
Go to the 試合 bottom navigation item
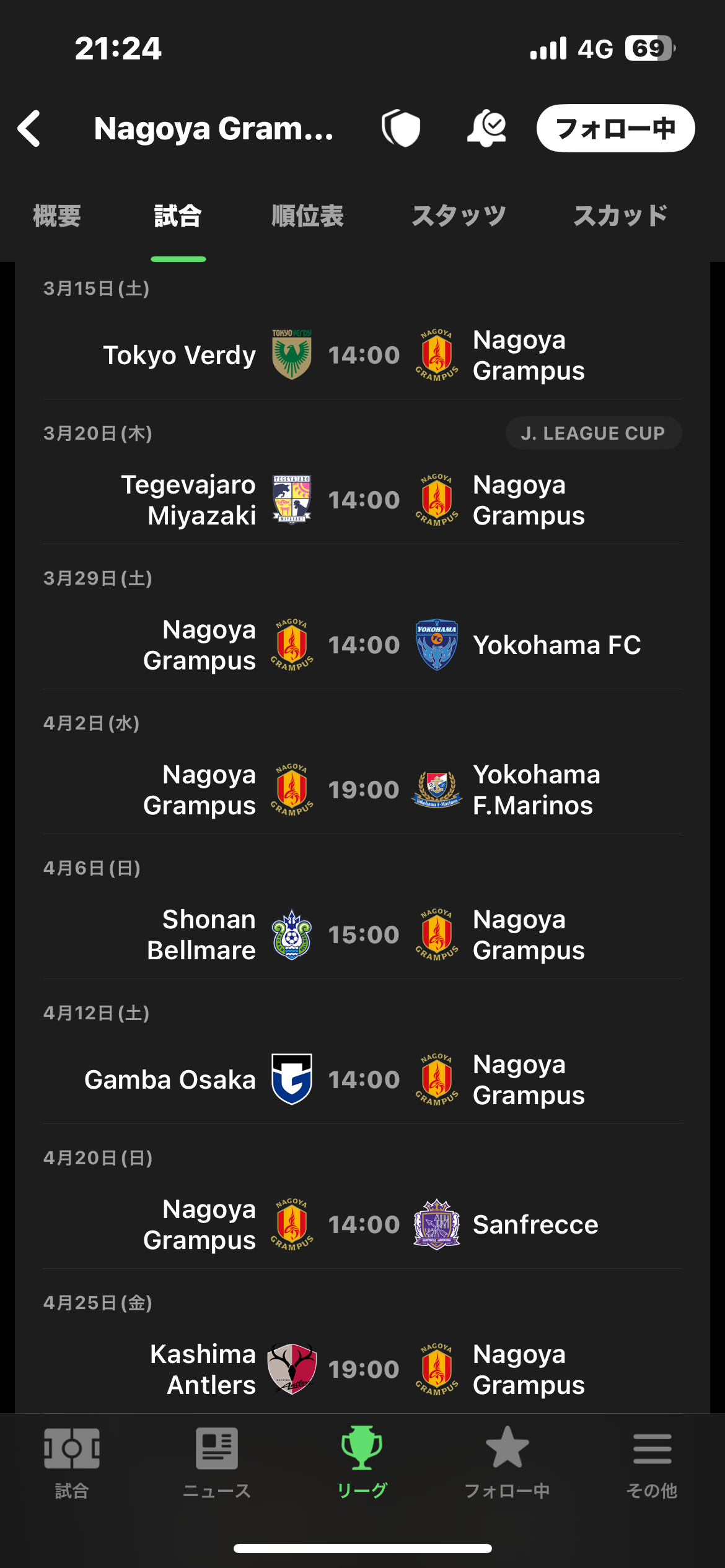(x=72, y=1463)
